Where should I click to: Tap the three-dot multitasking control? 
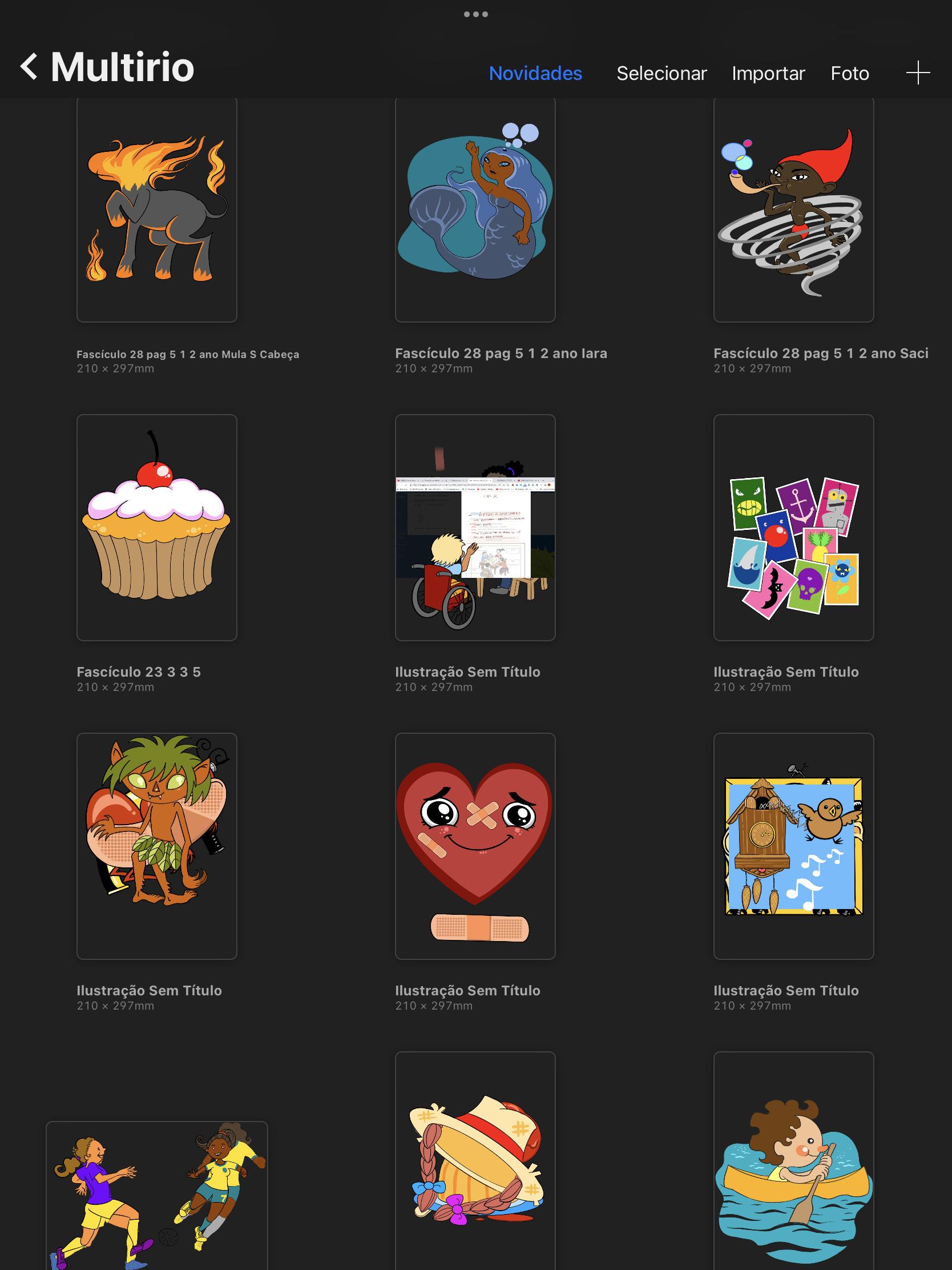(475, 14)
